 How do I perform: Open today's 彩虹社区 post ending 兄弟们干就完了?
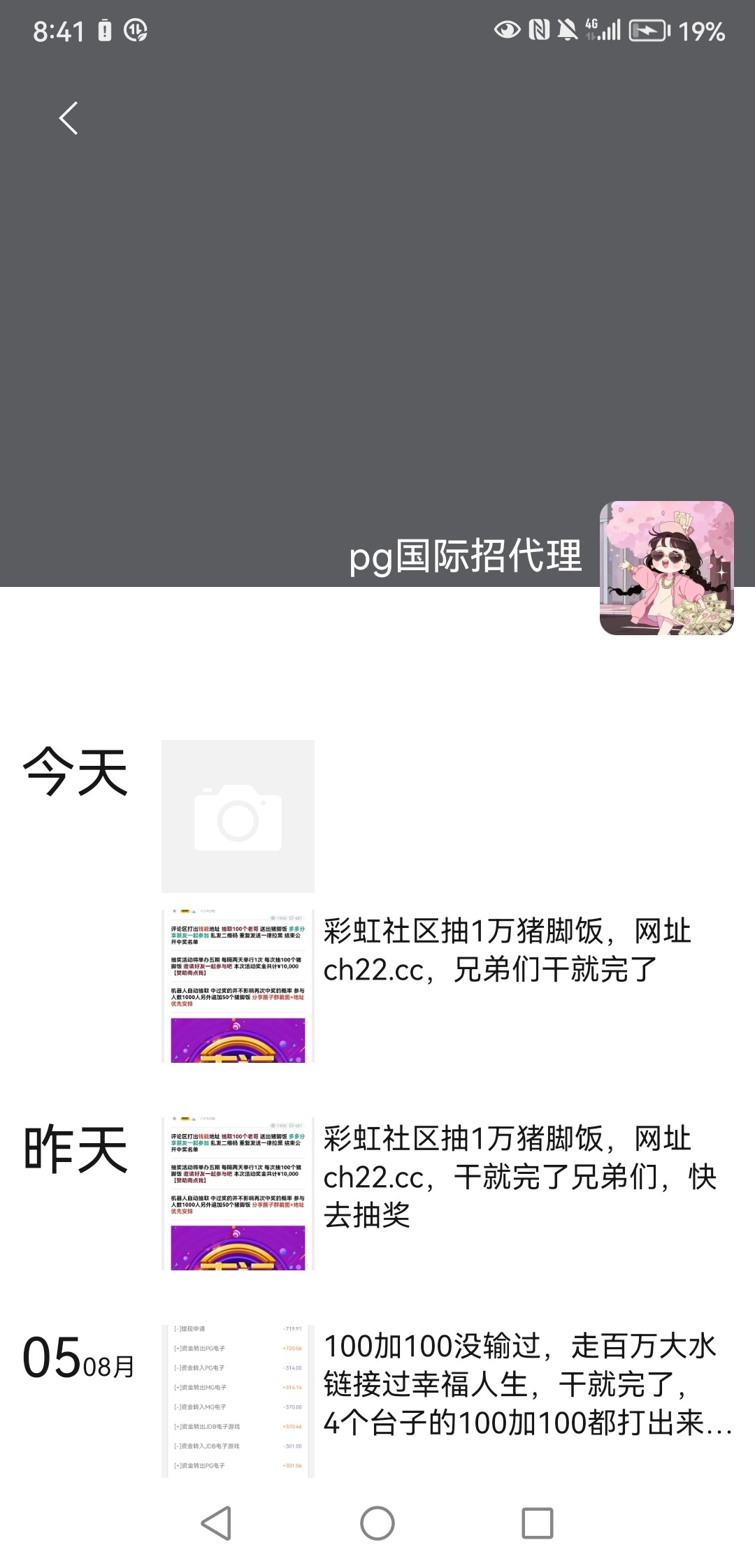click(507, 950)
